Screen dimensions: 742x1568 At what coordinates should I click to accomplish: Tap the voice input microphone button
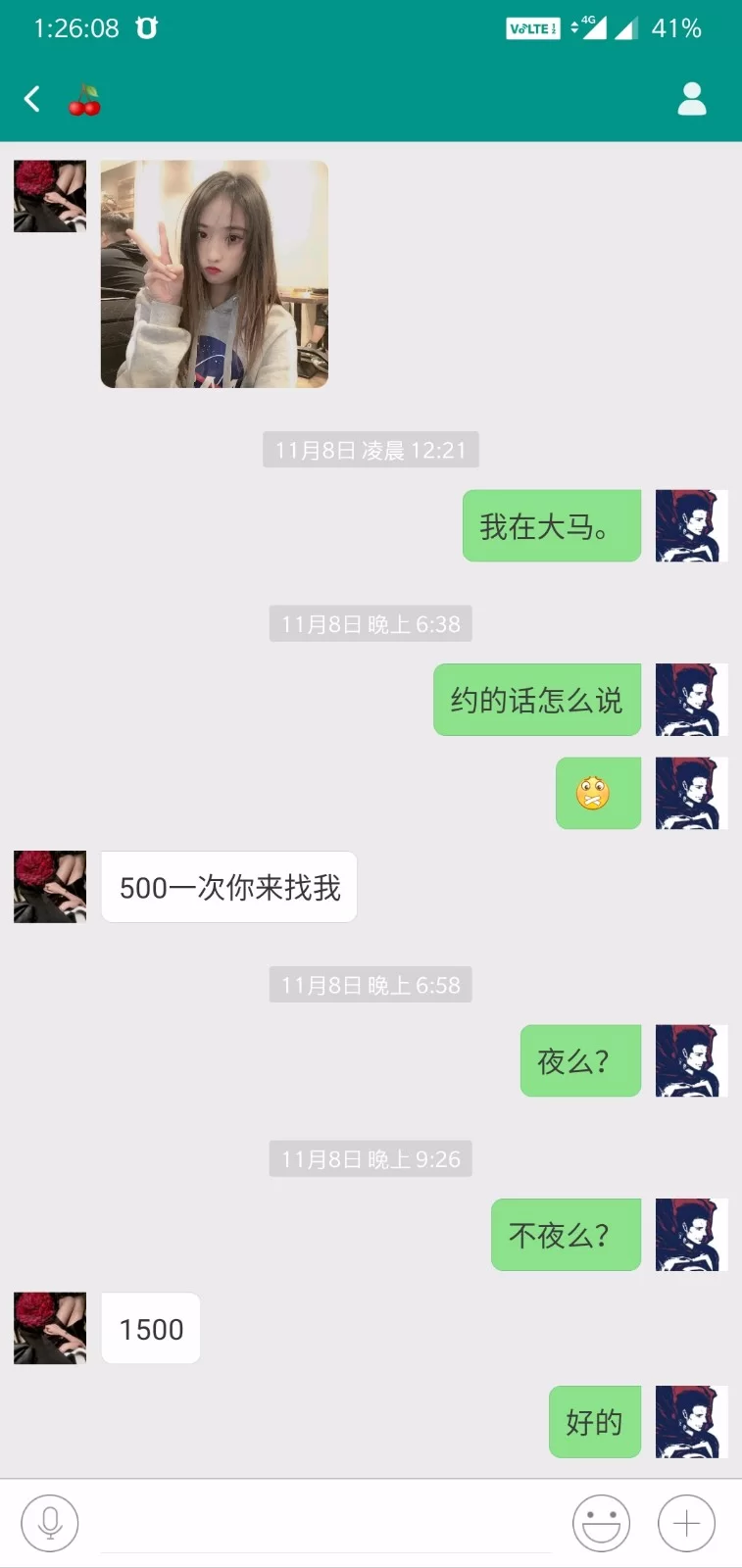pyautogui.click(x=49, y=1523)
